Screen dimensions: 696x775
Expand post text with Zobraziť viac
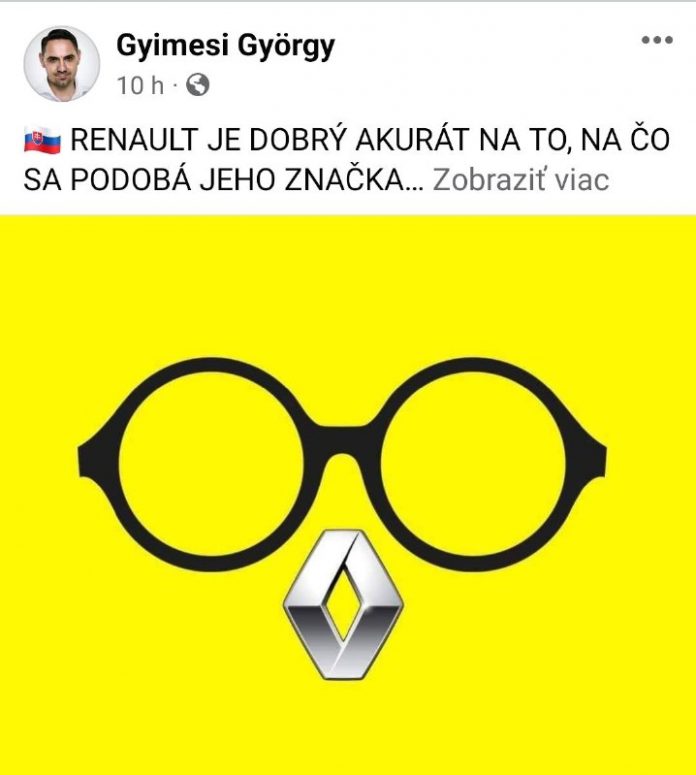pos(521,180)
